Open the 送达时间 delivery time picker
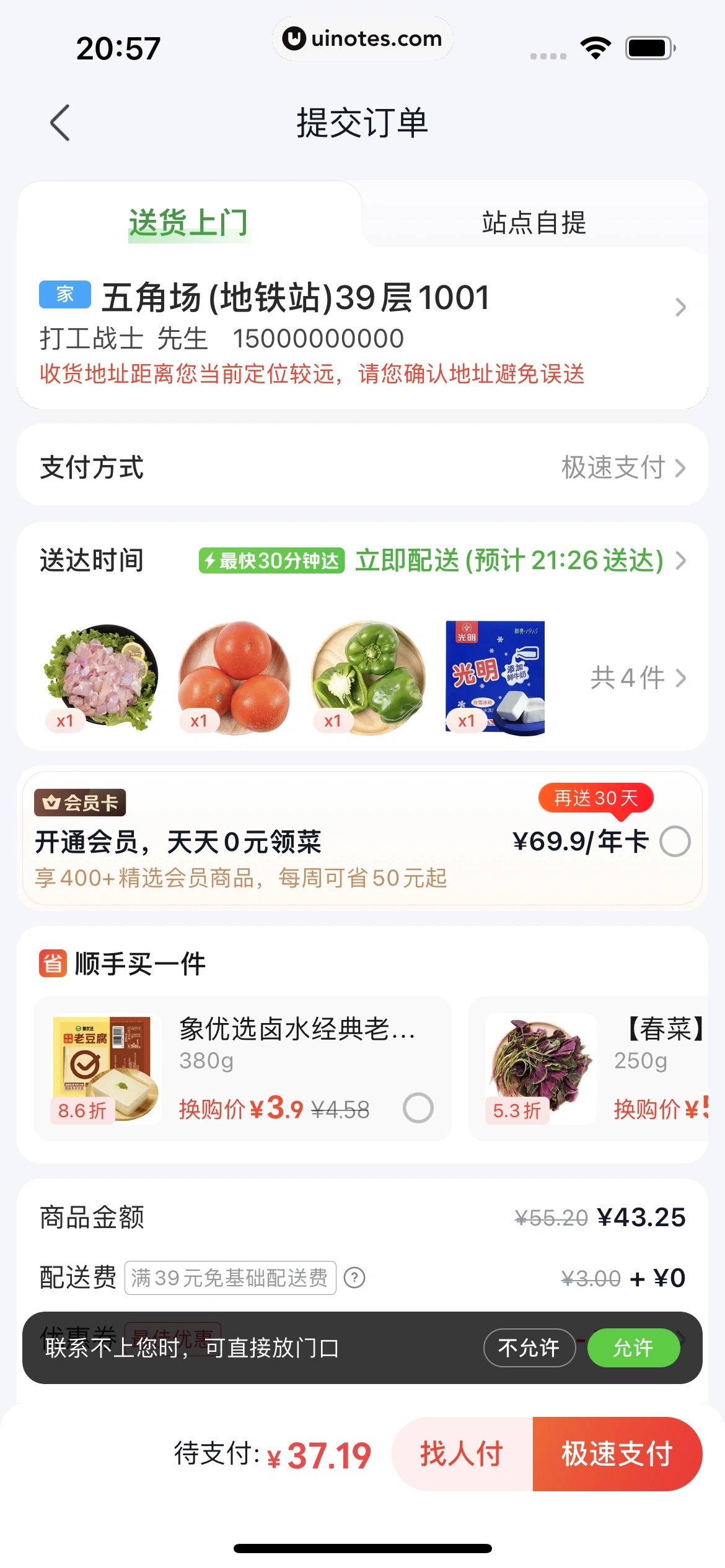 tap(521, 561)
